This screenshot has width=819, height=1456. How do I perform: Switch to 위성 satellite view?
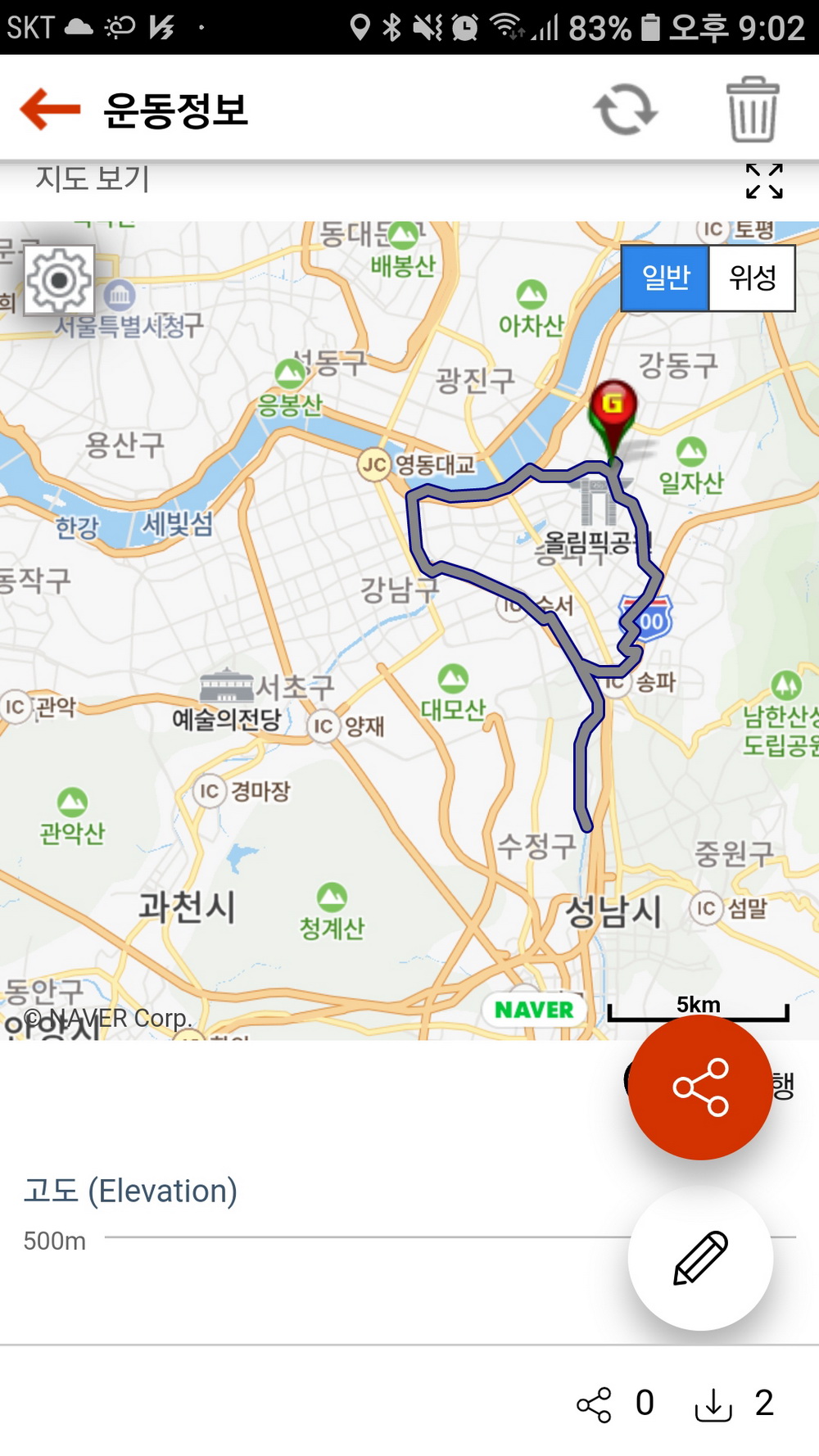[752, 278]
